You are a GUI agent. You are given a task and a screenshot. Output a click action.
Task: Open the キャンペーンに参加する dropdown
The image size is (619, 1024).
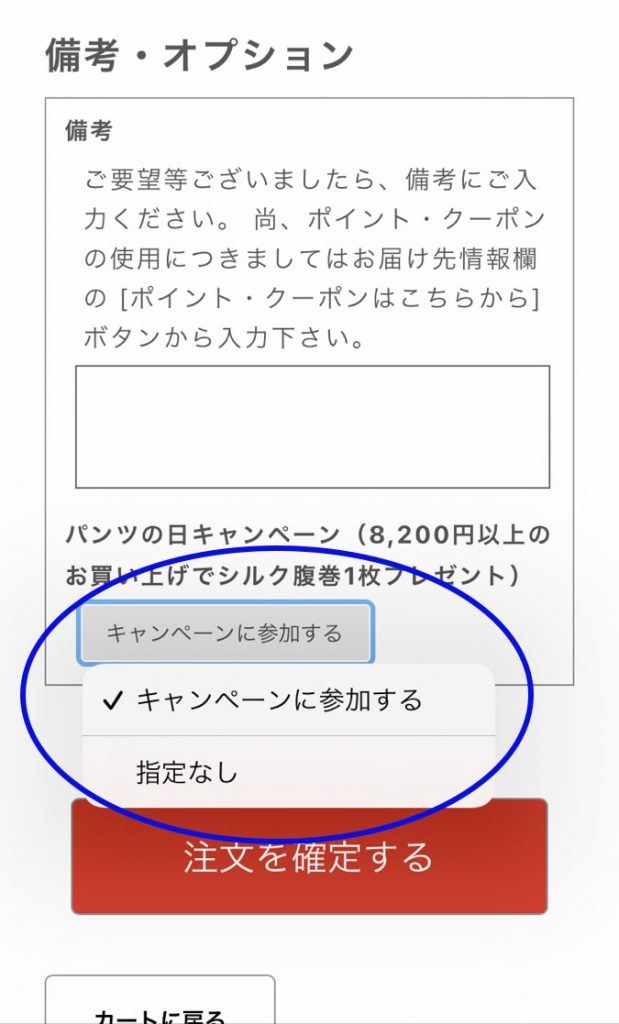tap(226, 633)
